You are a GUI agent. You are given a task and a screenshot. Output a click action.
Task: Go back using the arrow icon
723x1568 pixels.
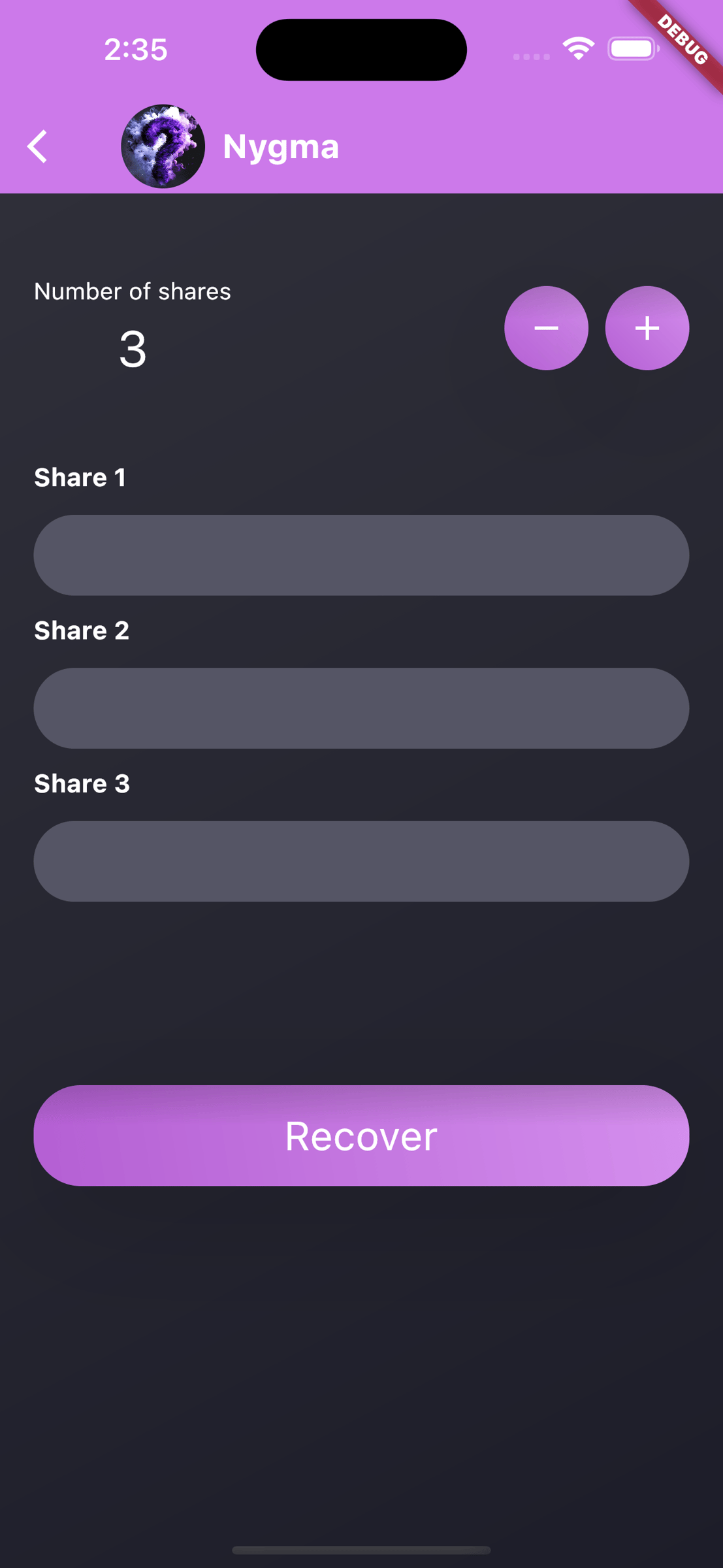click(x=37, y=146)
